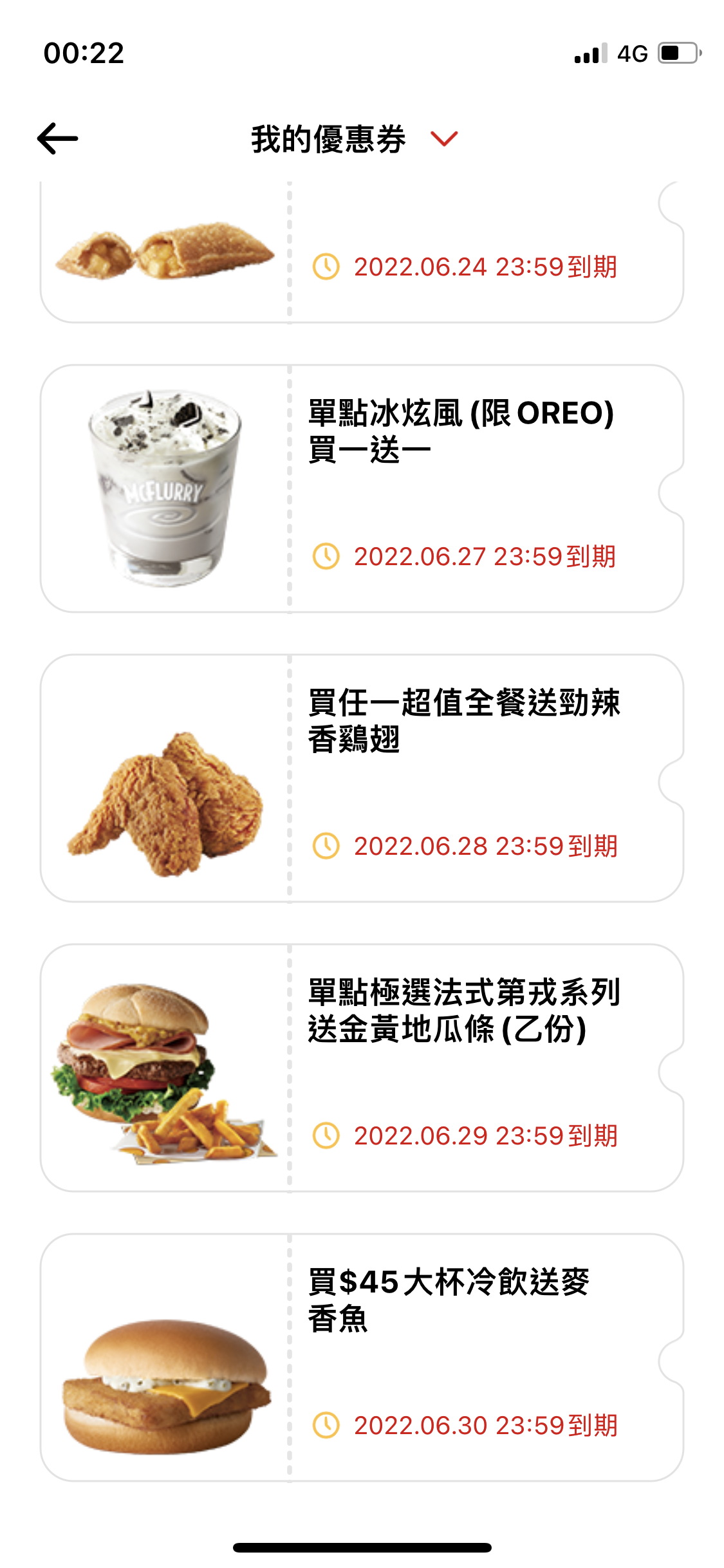Screen dimensions: 724x1568
Task: Open the 麥香魚 coupon card
Action: 362,1358
